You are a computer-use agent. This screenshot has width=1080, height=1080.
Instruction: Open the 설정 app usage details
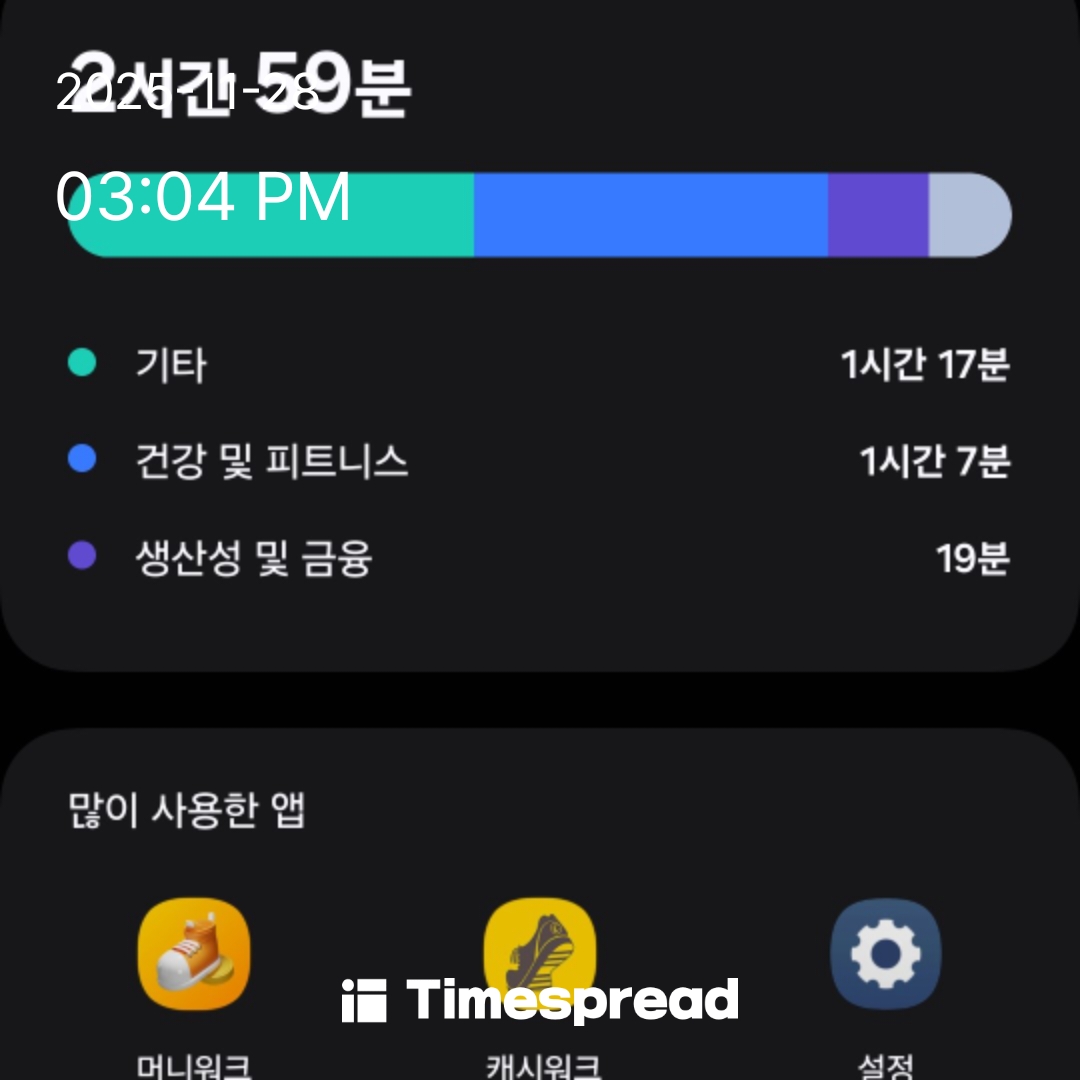click(885, 955)
